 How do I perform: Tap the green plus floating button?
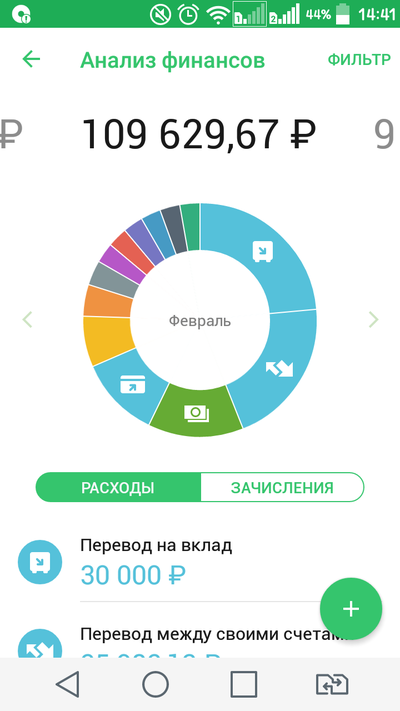click(x=351, y=609)
